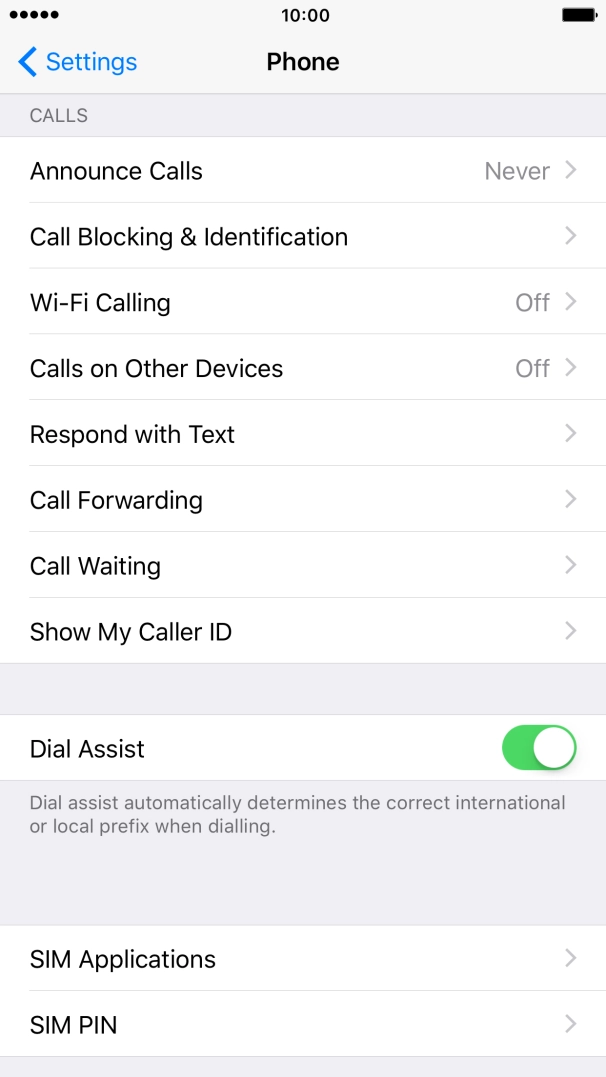This screenshot has width=606, height=1077.
Task: Go back to Settings
Action: (78, 62)
